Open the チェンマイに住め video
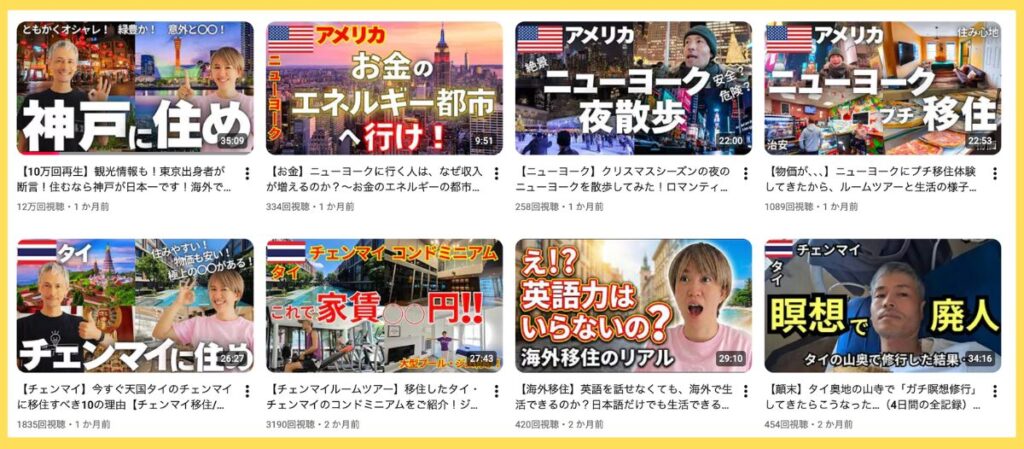Image resolution: width=1024 pixels, height=449 pixels. tap(135, 305)
